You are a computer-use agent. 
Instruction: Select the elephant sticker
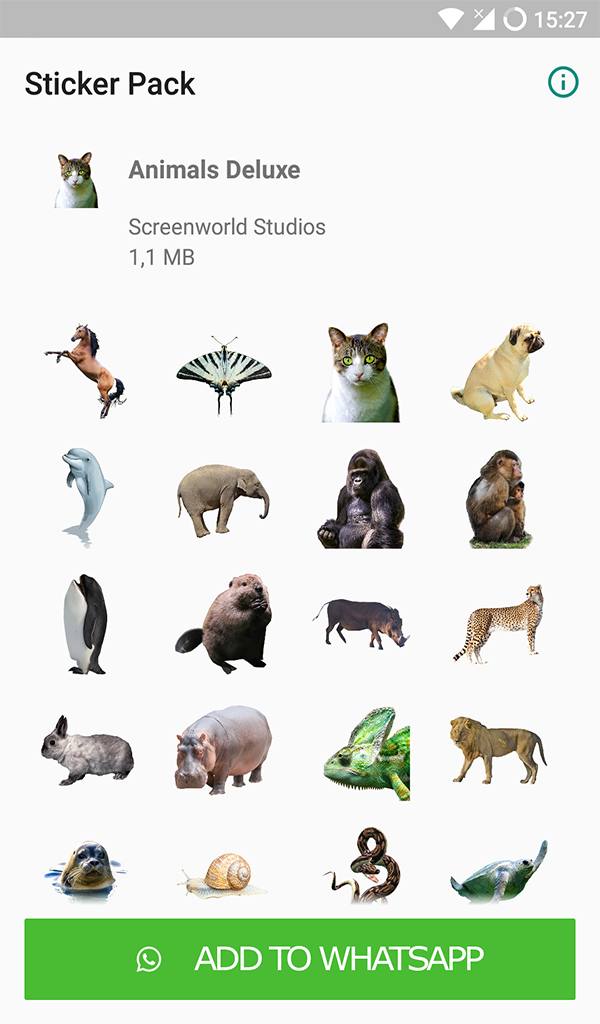[x=224, y=497]
